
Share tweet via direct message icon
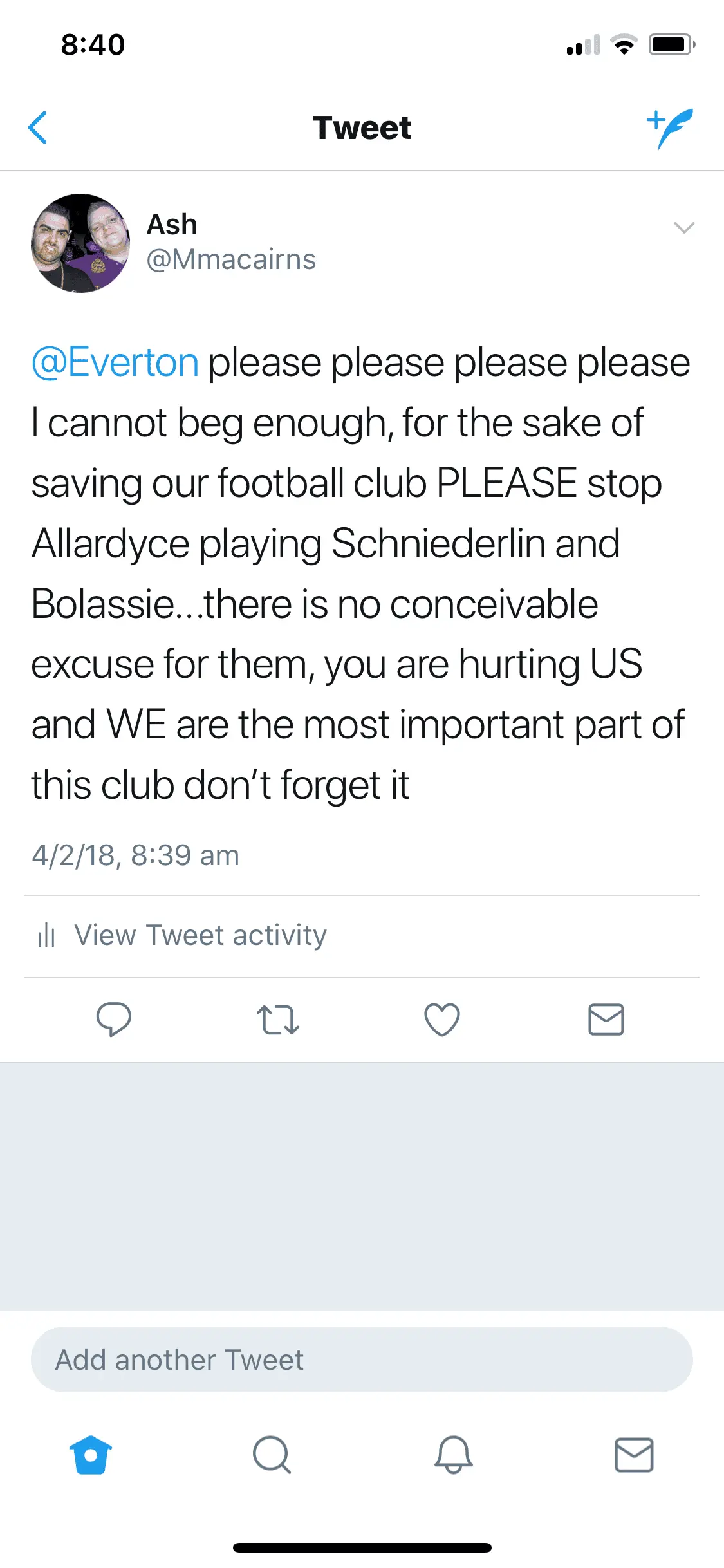606,1020
